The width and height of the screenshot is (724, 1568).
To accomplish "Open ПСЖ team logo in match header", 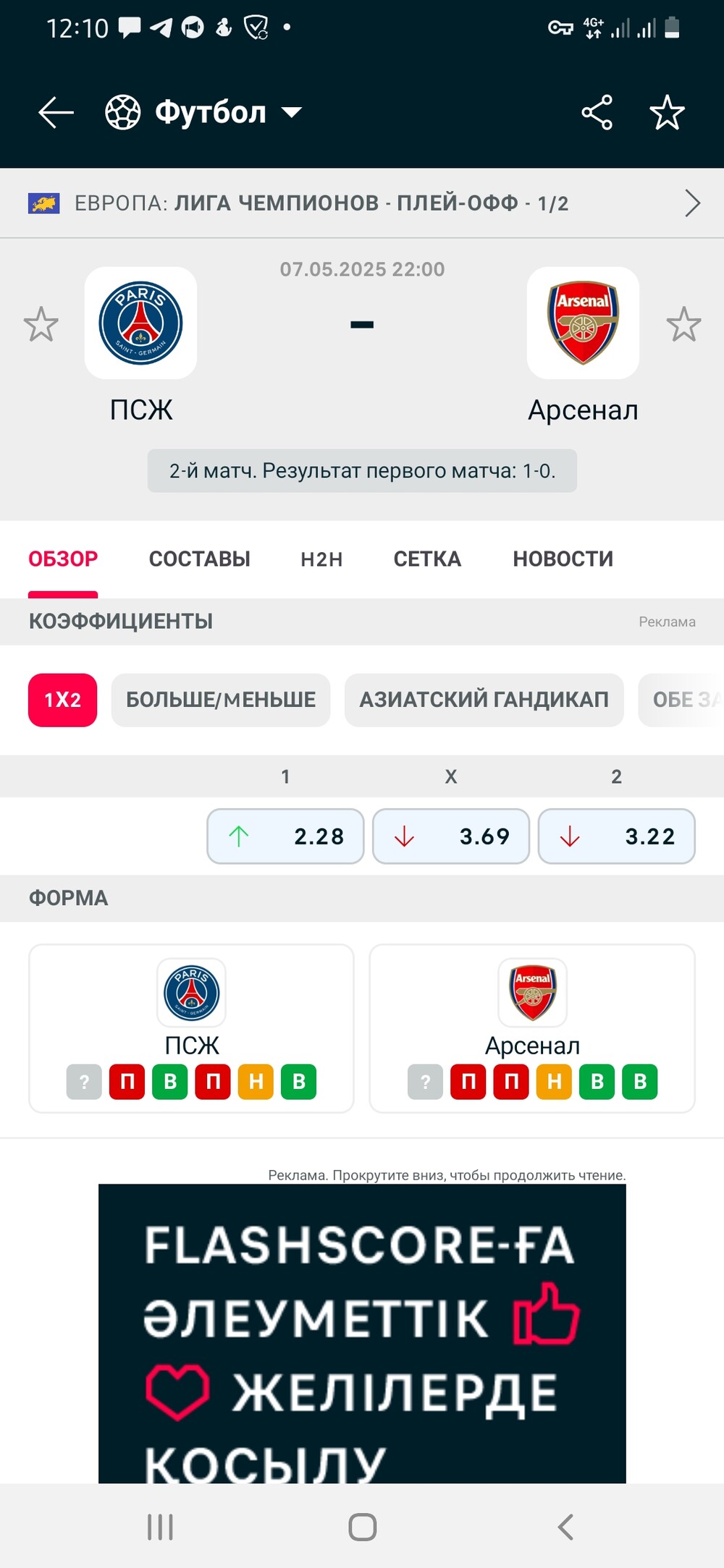I will pos(140,323).
